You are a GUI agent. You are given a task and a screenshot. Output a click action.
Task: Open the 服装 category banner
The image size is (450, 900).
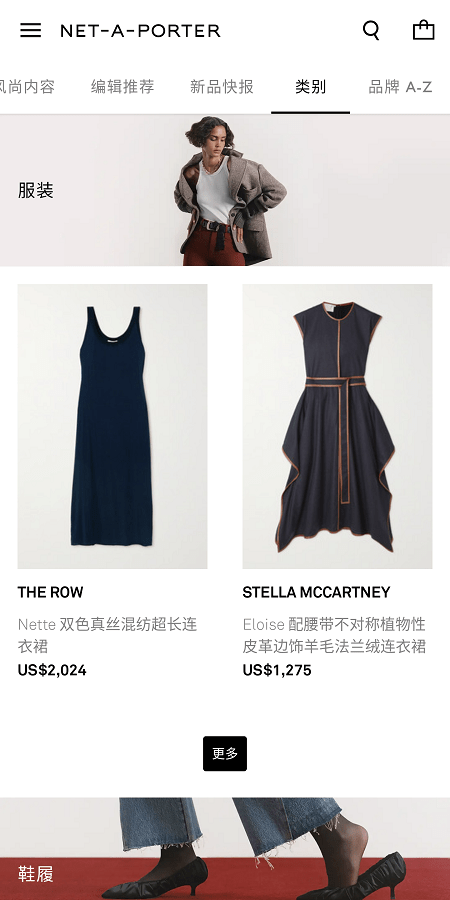click(225, 190)
